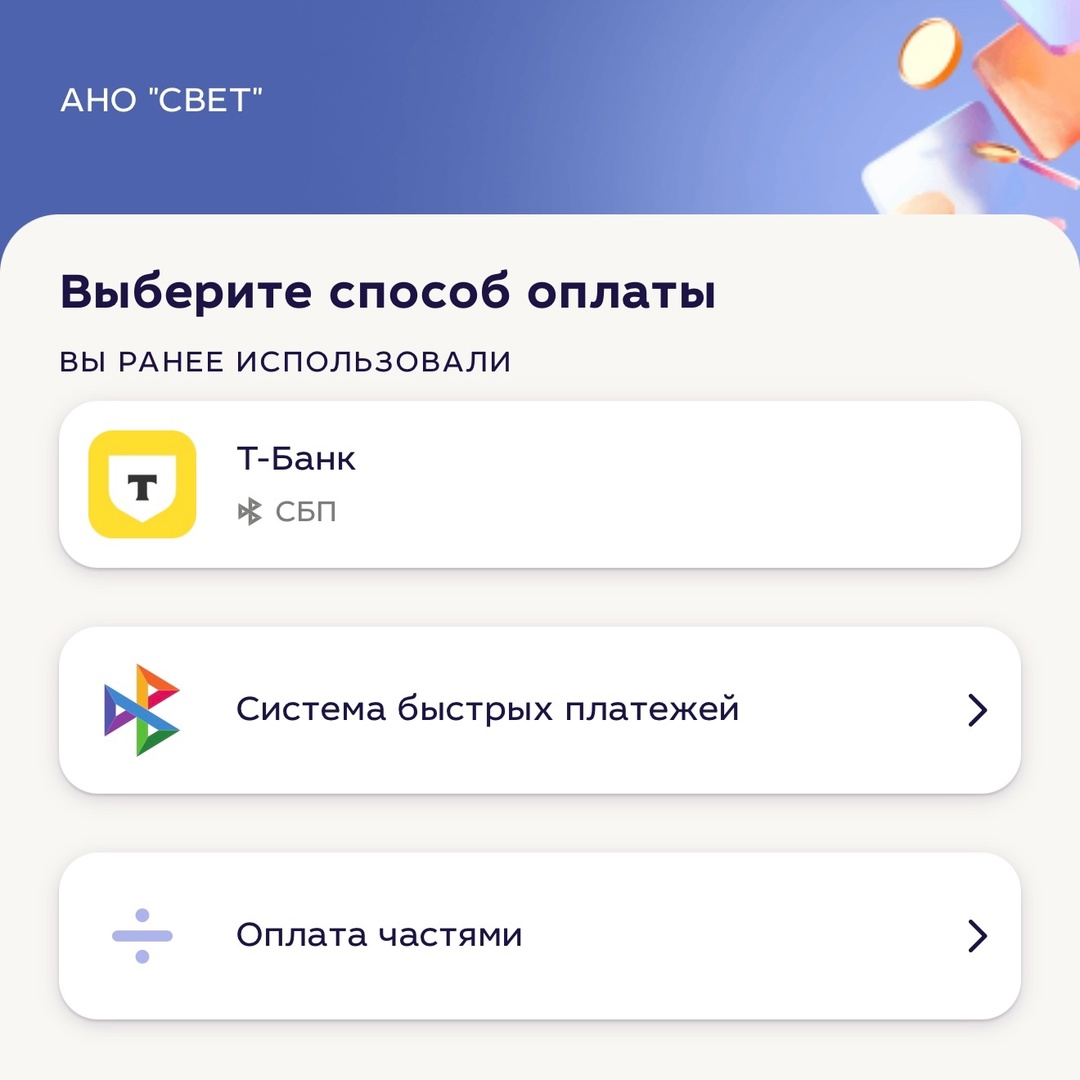Open Система быстрых платежей option
The image size is (1080, 1080).
[x=539, y=710]
